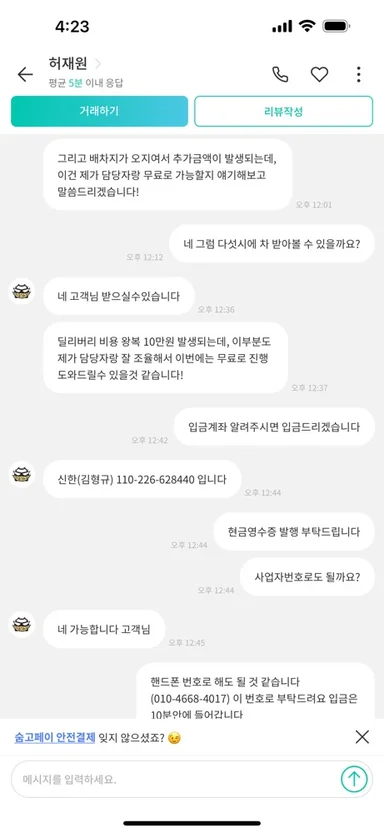Screen dimensions: 384x833
Task: Open the 숨고페이 안전결제 link
Action: click(x=55, y=737)
